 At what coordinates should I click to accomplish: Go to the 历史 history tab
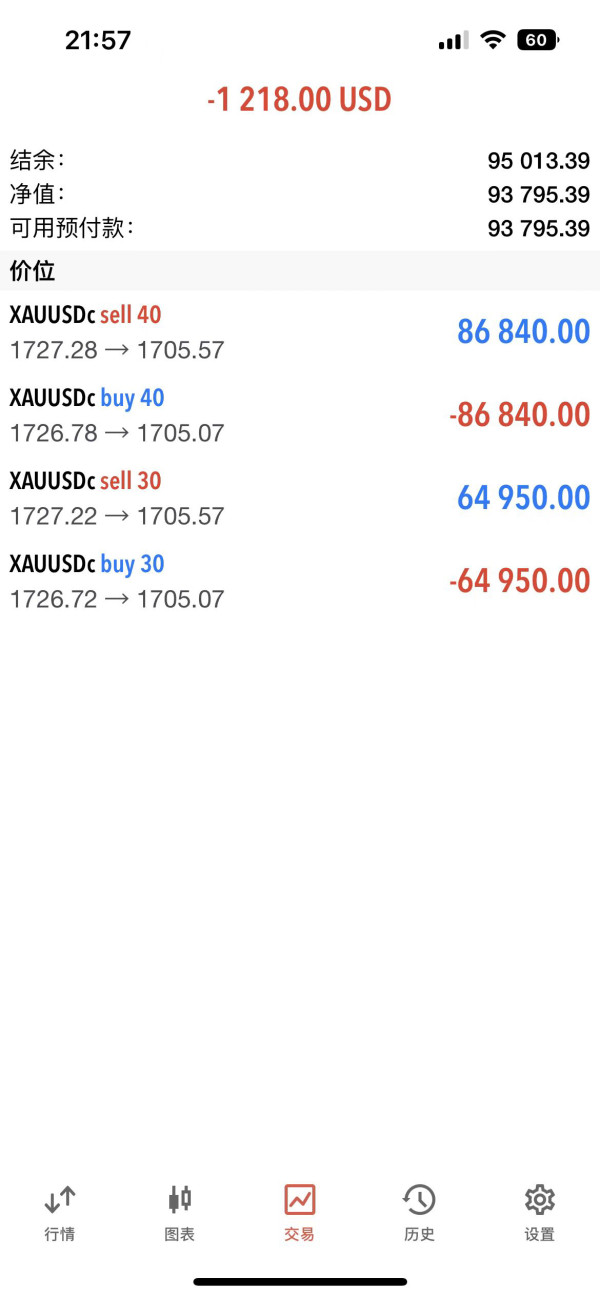(x=419, y=1212)
